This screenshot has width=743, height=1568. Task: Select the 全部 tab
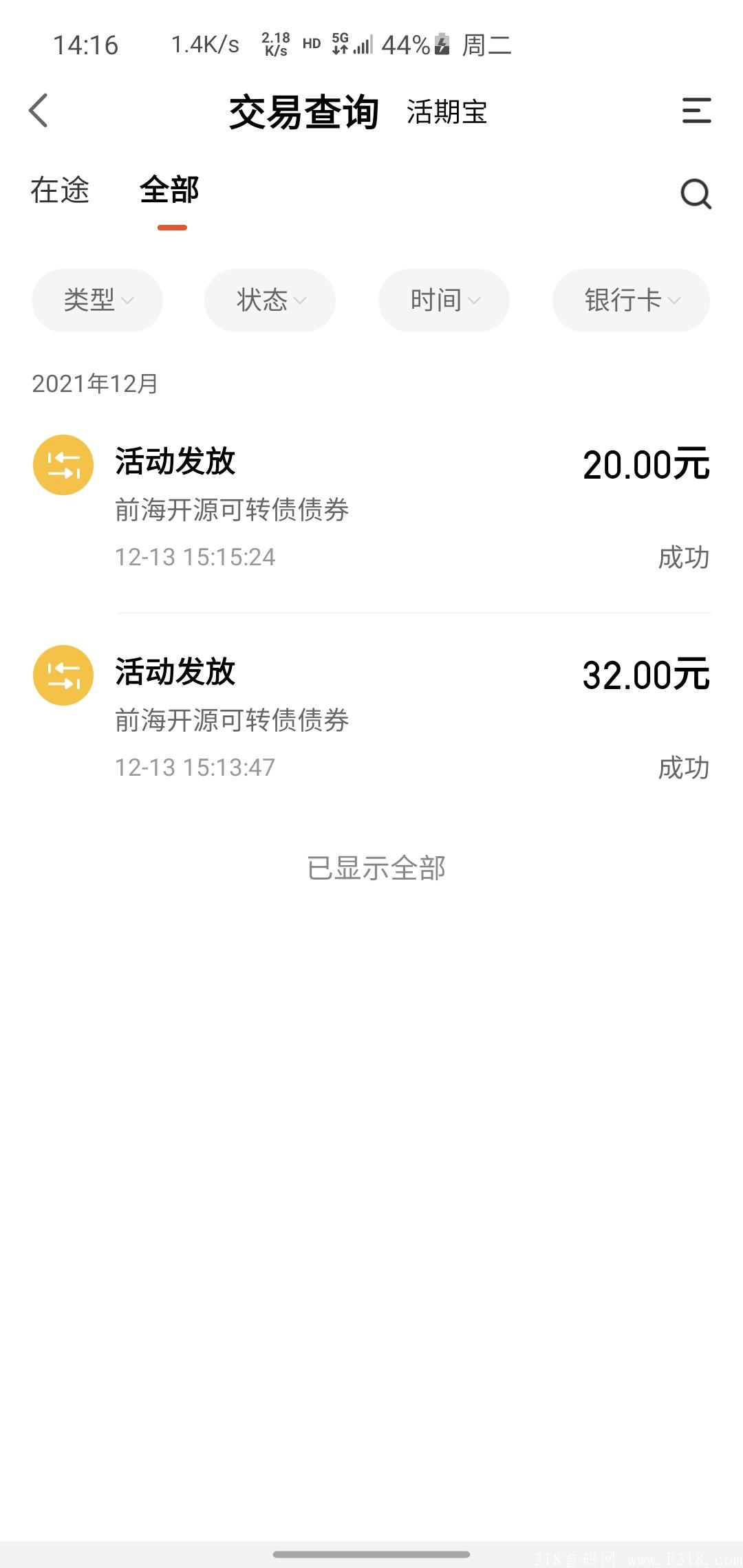169,190
